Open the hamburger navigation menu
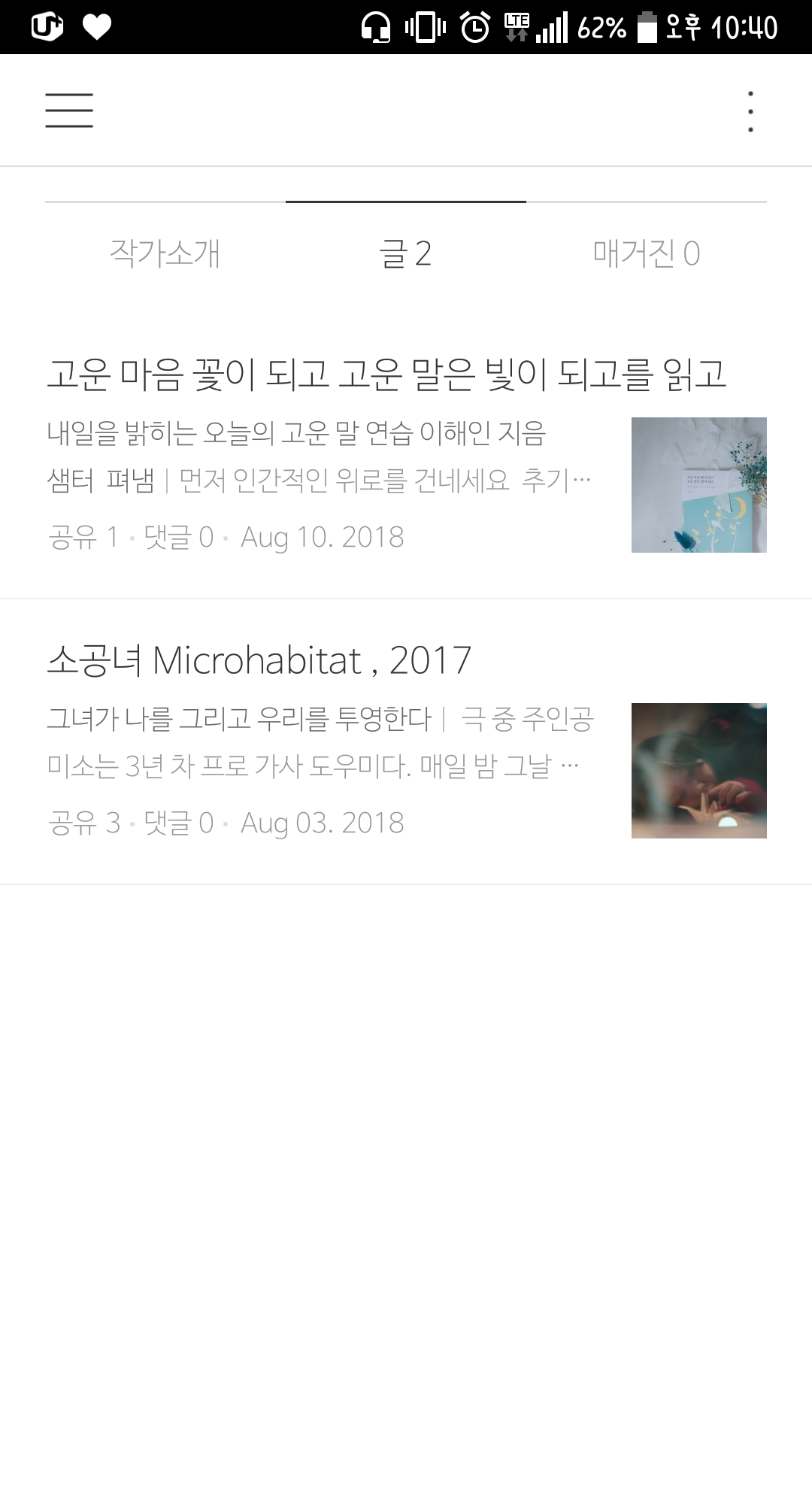This screenshot has width=812, height=1507. tap(71, 110)
